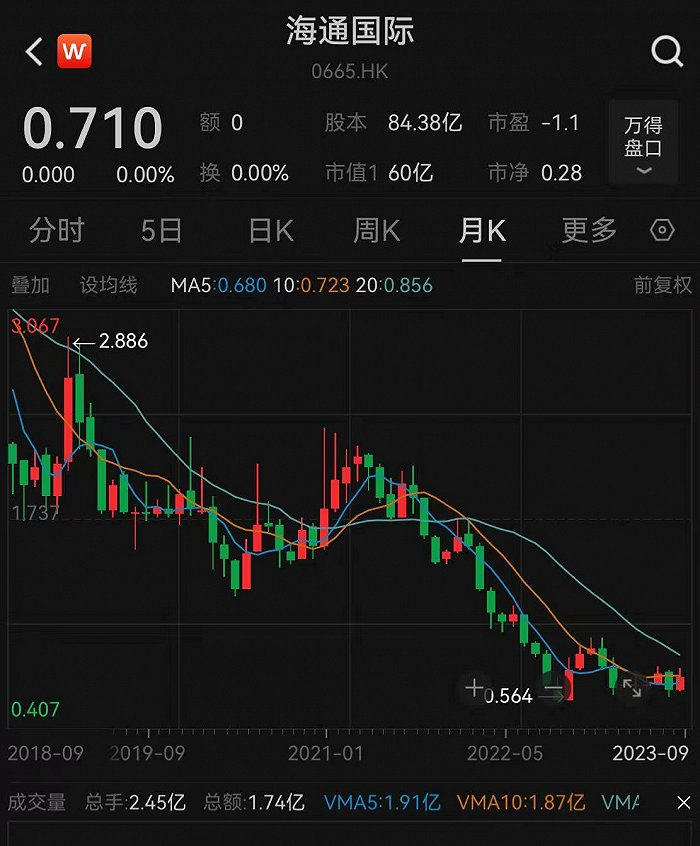Open chart settings hexagon icon
Viewport: 700px width, 846px height.
tap(662, 231)
